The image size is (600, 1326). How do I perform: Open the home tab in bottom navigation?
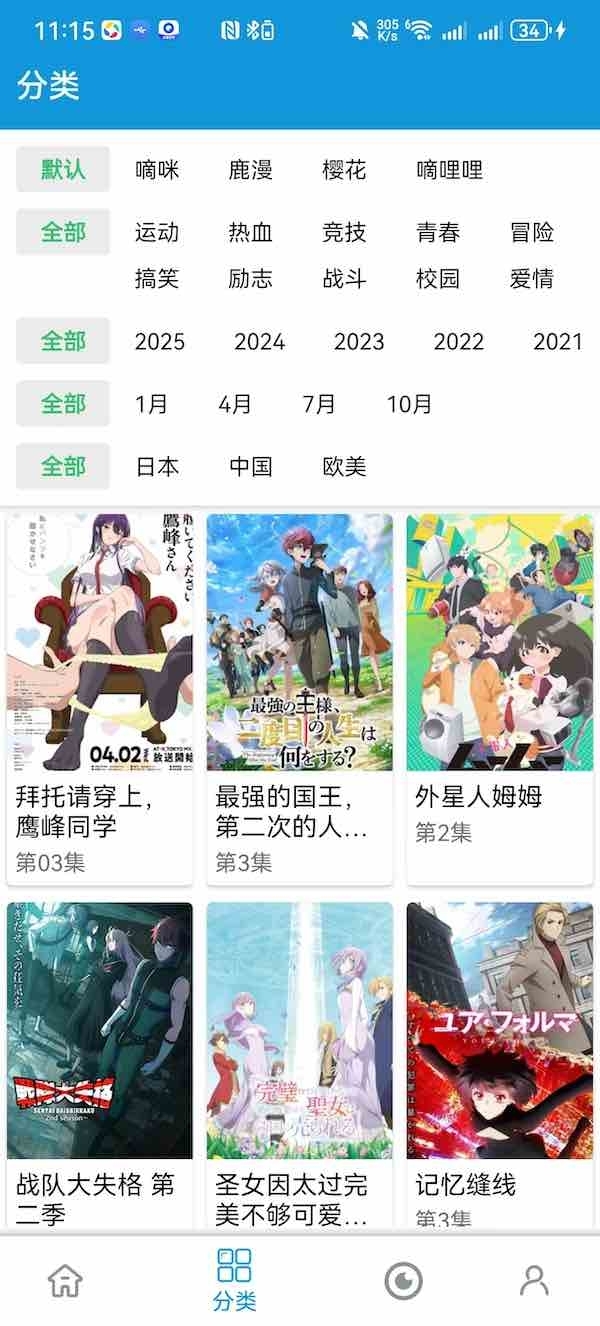pos(66,1280)
